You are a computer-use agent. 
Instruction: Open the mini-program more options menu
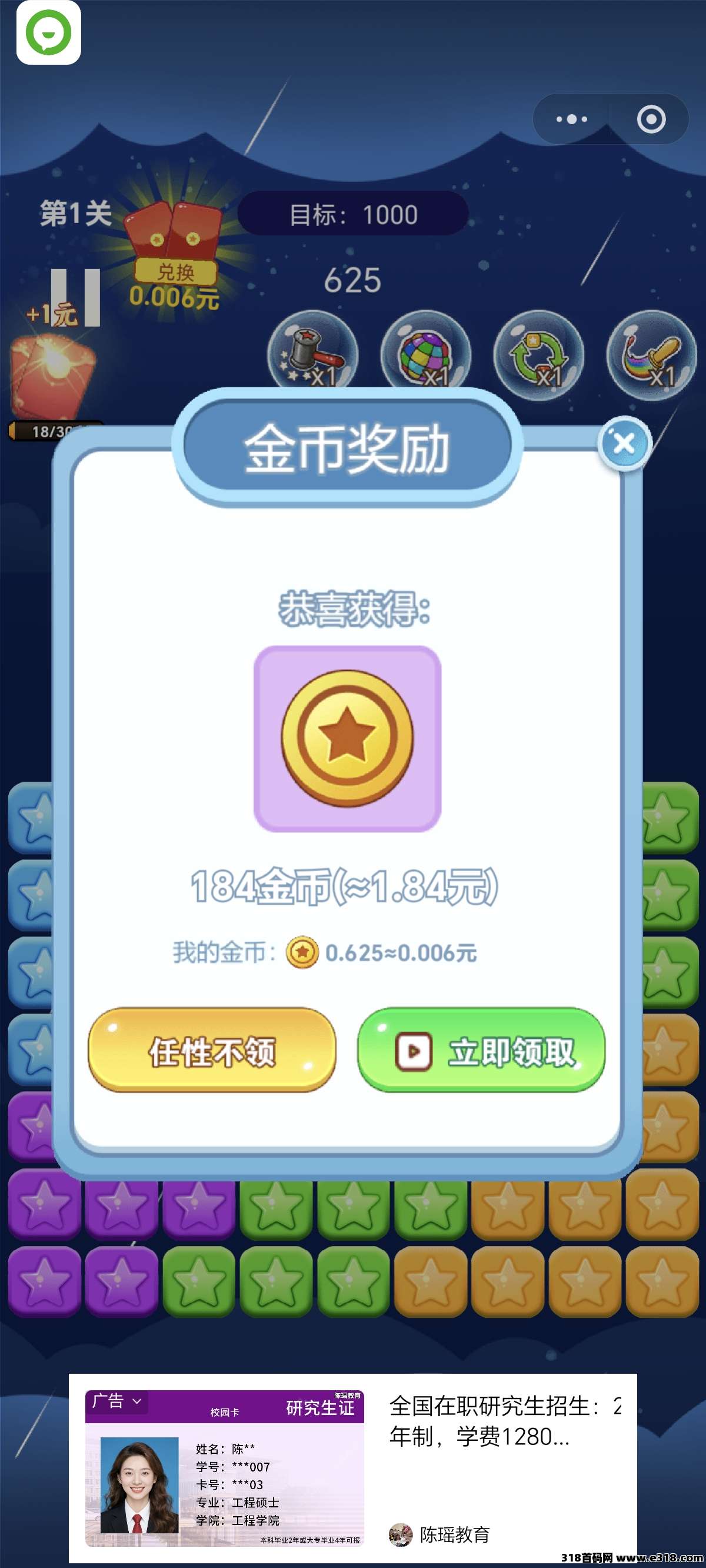571,119
